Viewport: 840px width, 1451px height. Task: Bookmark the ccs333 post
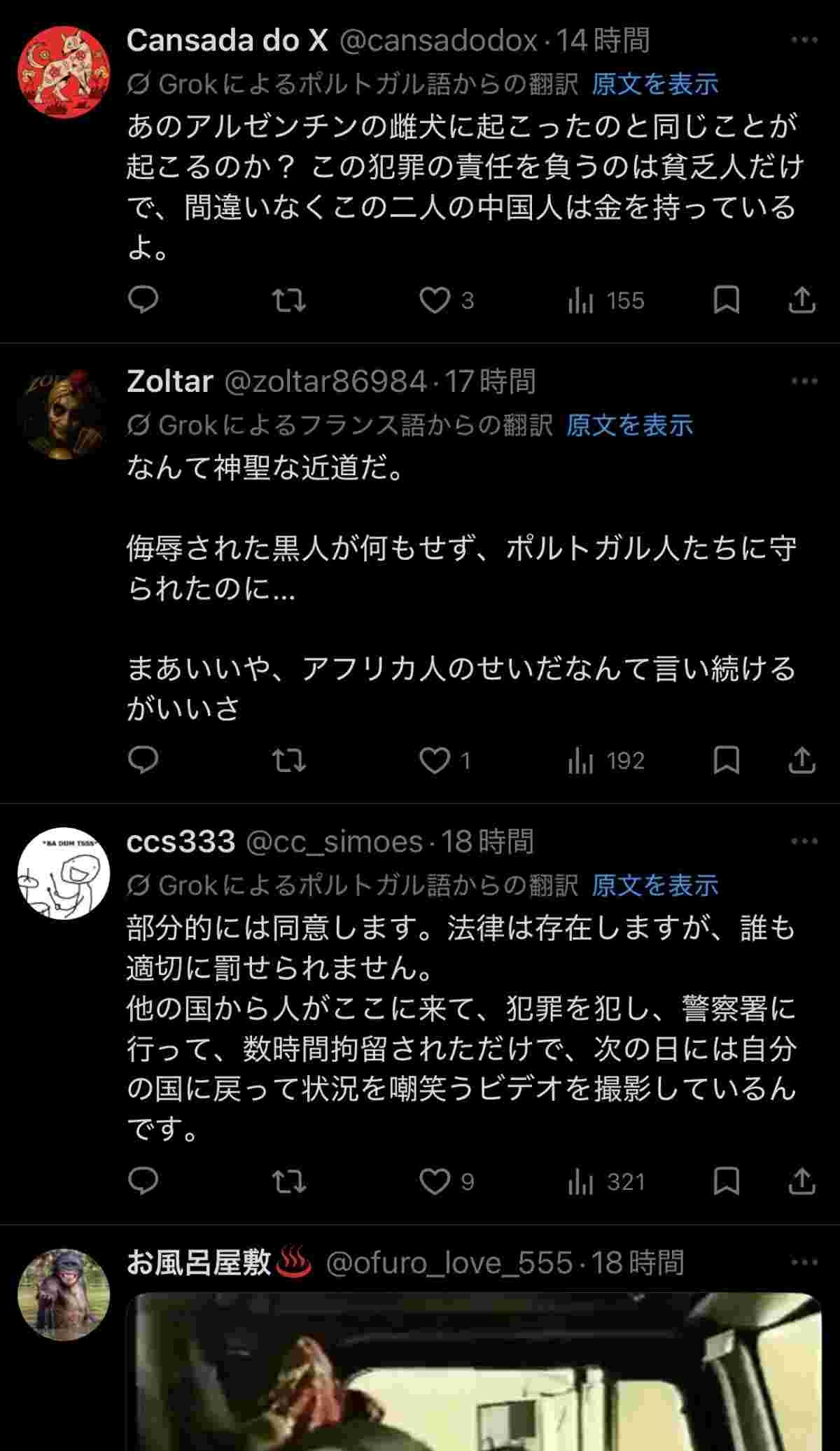point(726,1182)
